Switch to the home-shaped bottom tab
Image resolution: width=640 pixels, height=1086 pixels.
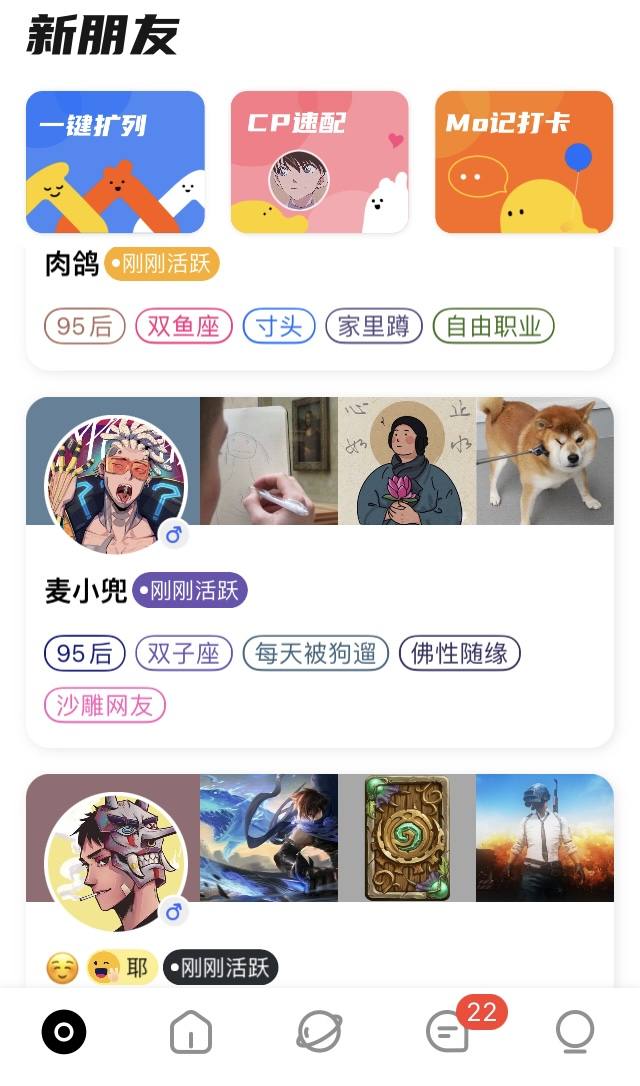pyautogui.click(x=191, y=1031)
